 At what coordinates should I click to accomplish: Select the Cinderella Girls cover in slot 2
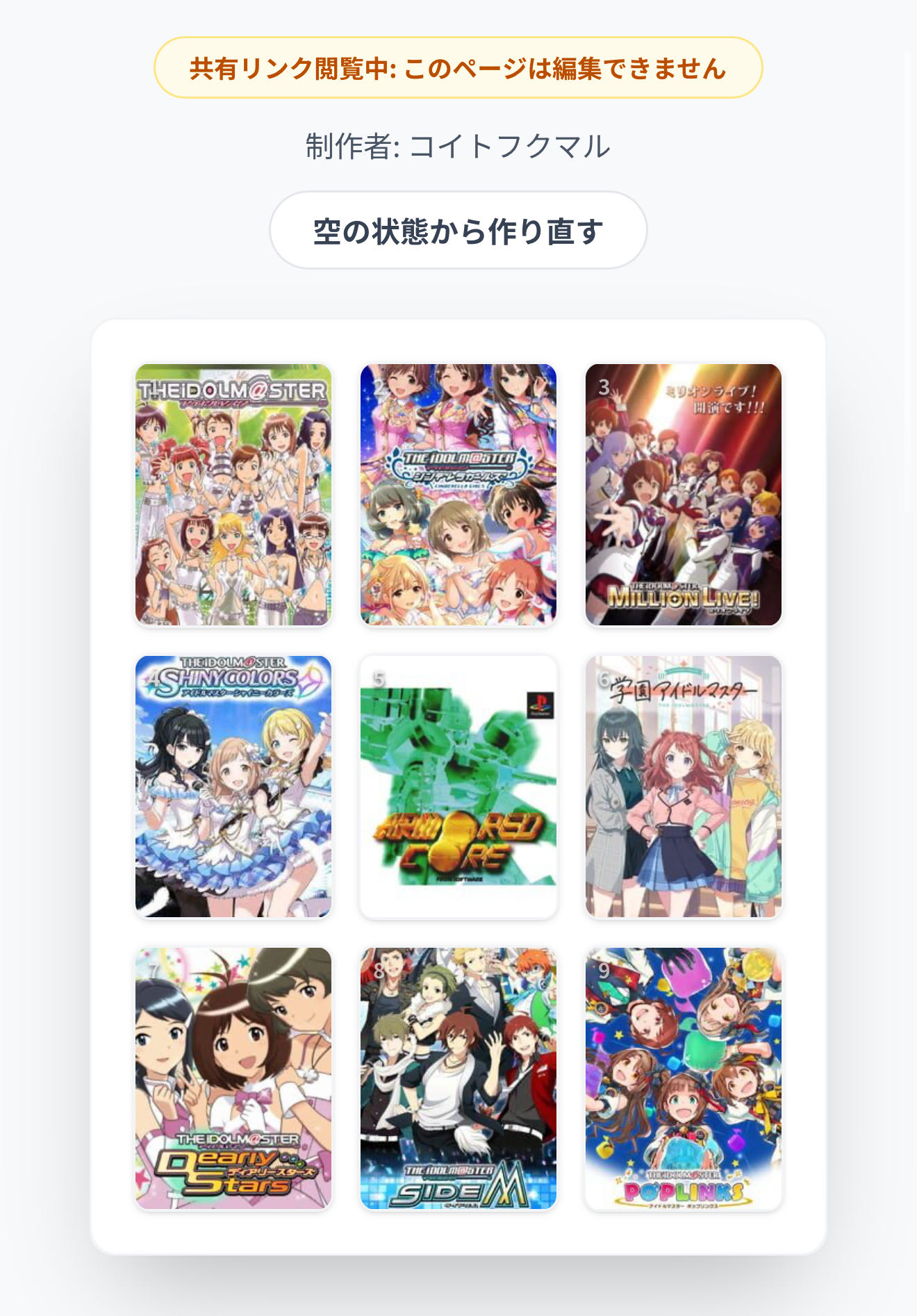[458, 495]
